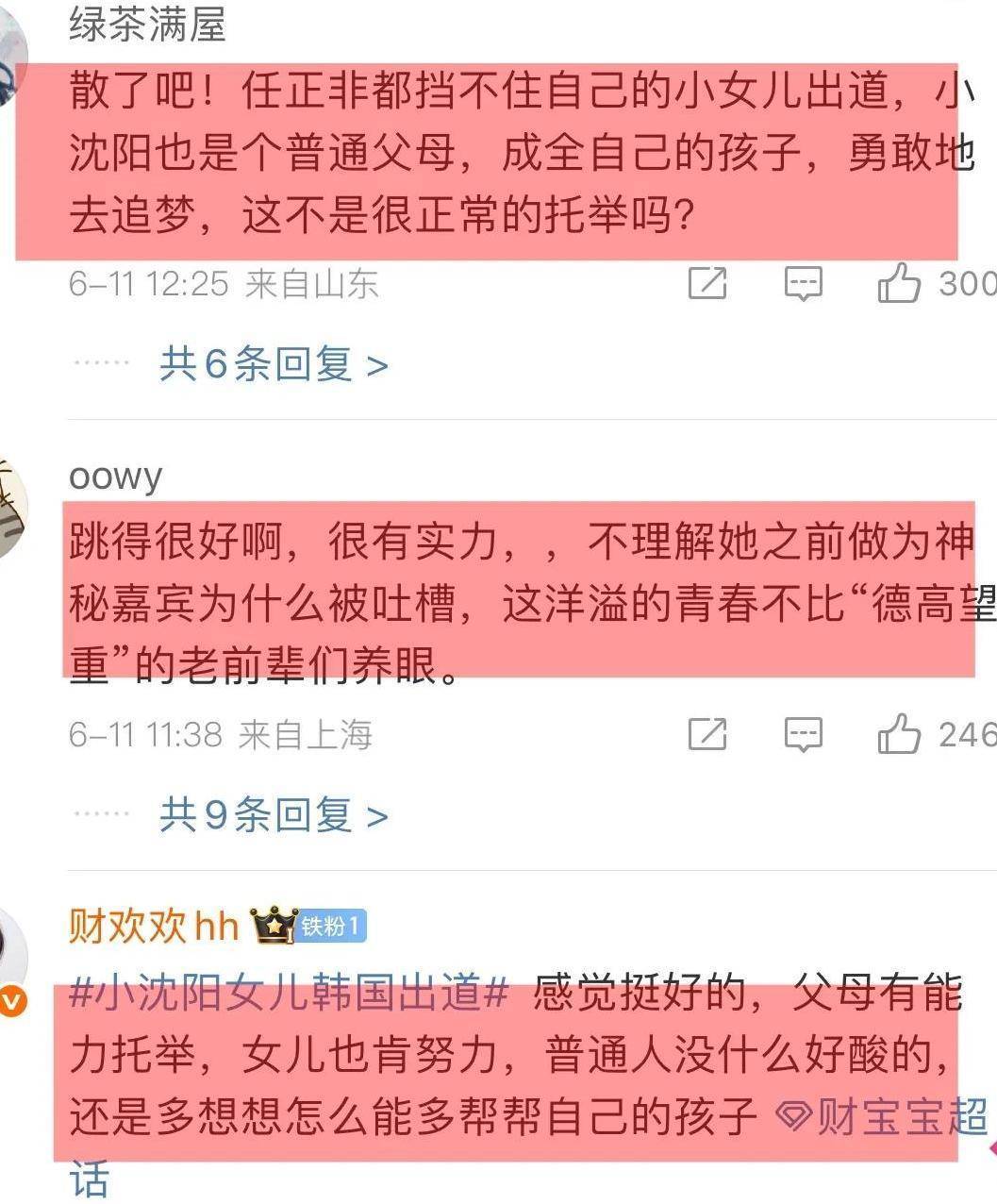The width and height of the screenshot is (997, 1204).
Task: View oowy's profile
Action: 115,477
